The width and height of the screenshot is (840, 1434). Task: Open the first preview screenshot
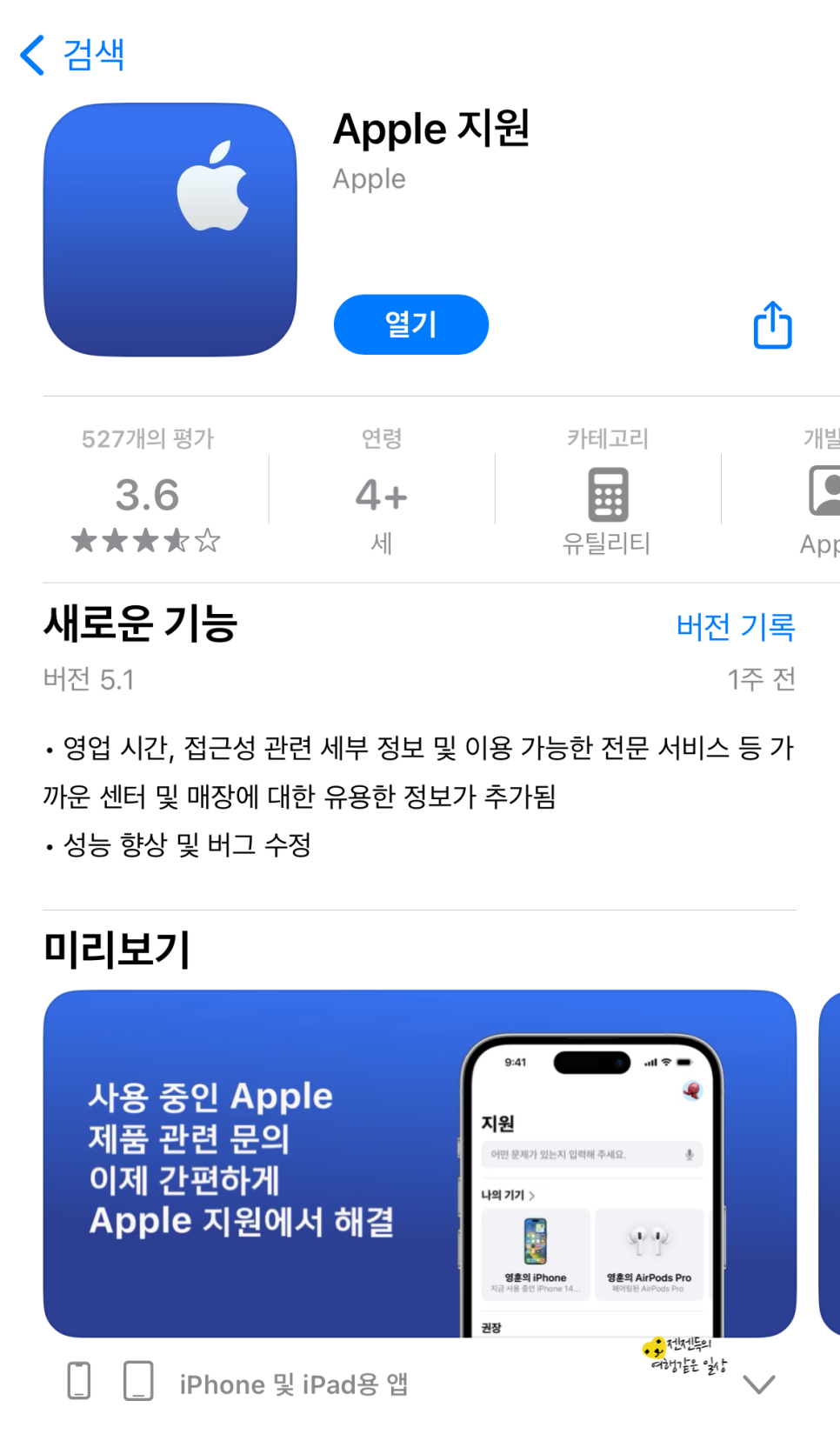420,1164
